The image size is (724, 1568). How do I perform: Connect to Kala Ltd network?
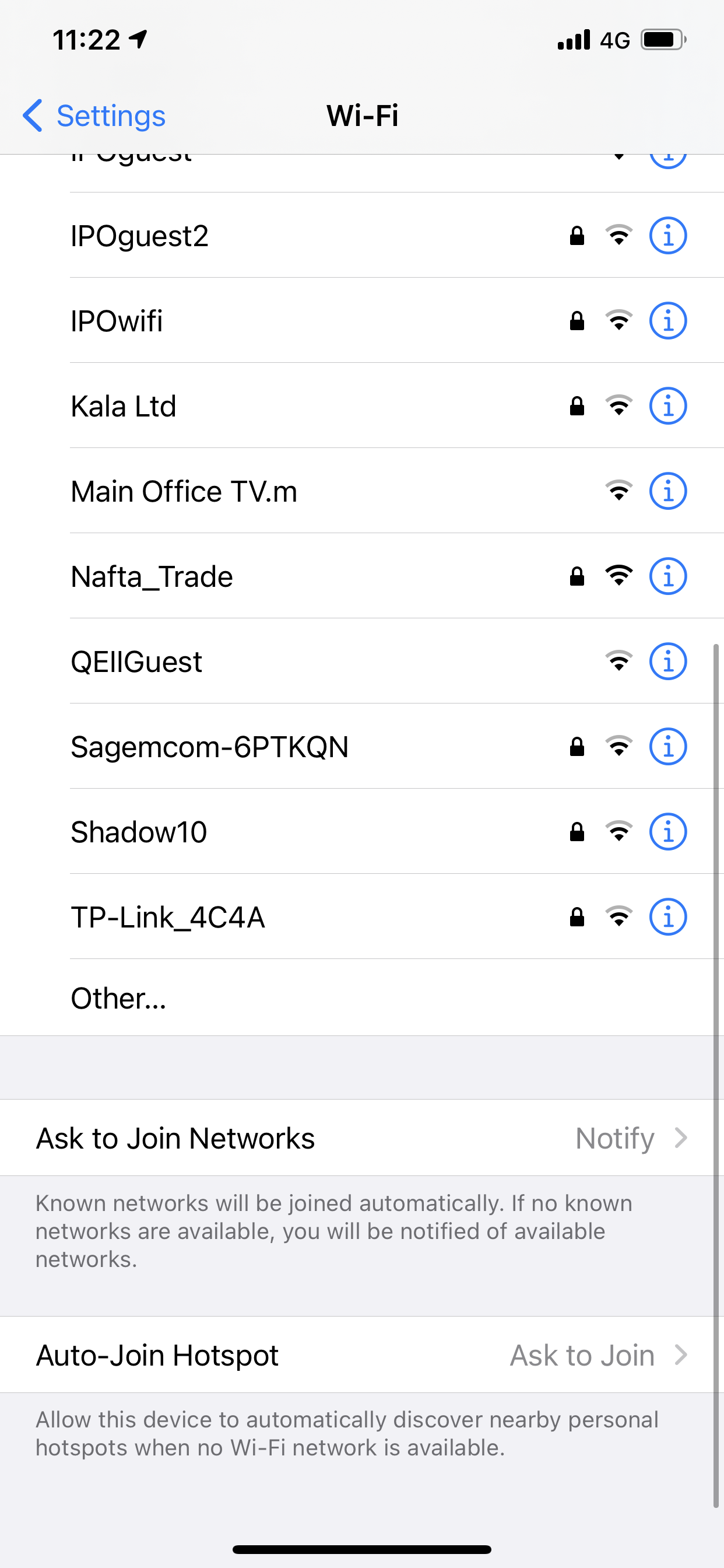[362, 406]
